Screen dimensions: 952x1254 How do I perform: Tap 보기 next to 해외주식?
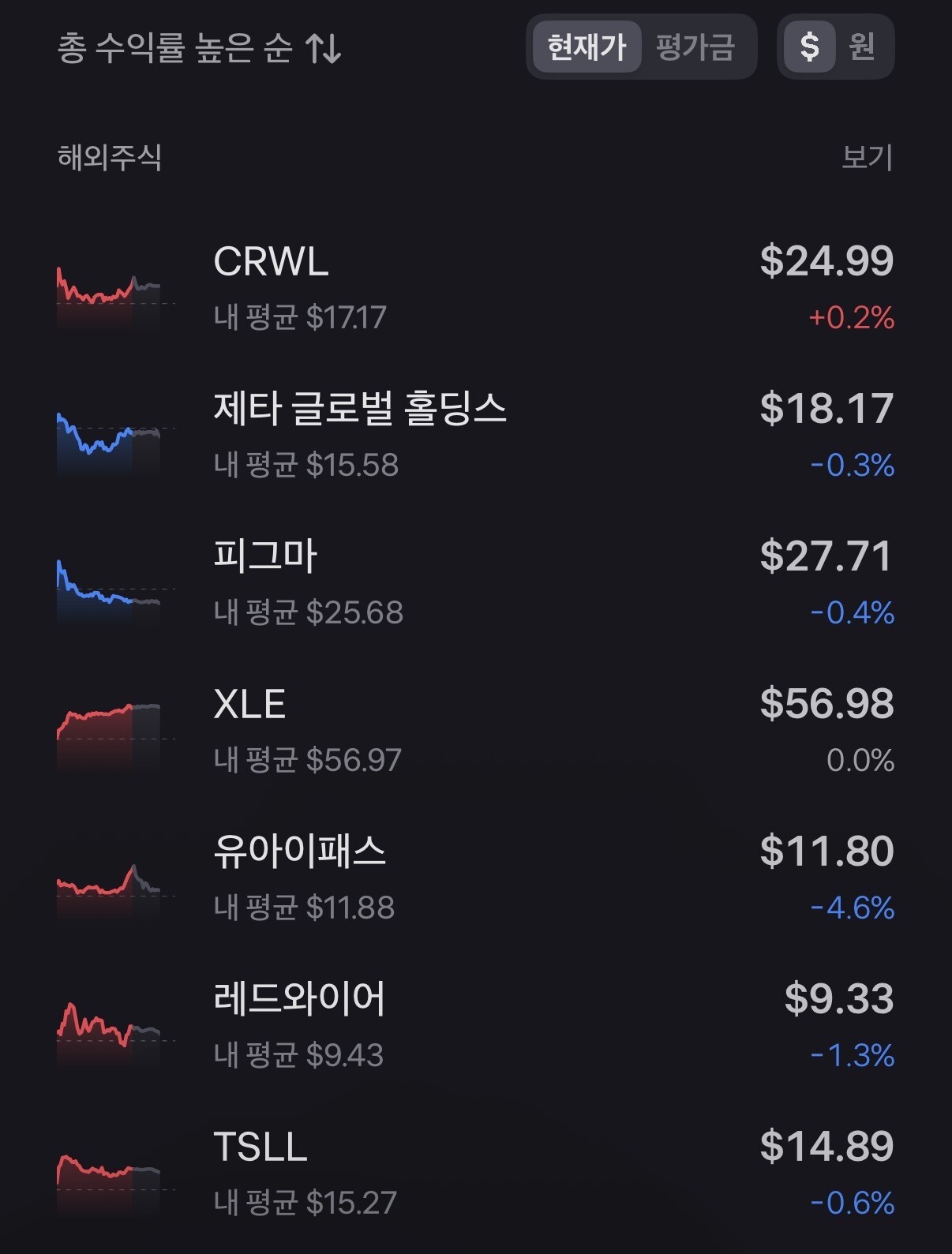point(867,158)
